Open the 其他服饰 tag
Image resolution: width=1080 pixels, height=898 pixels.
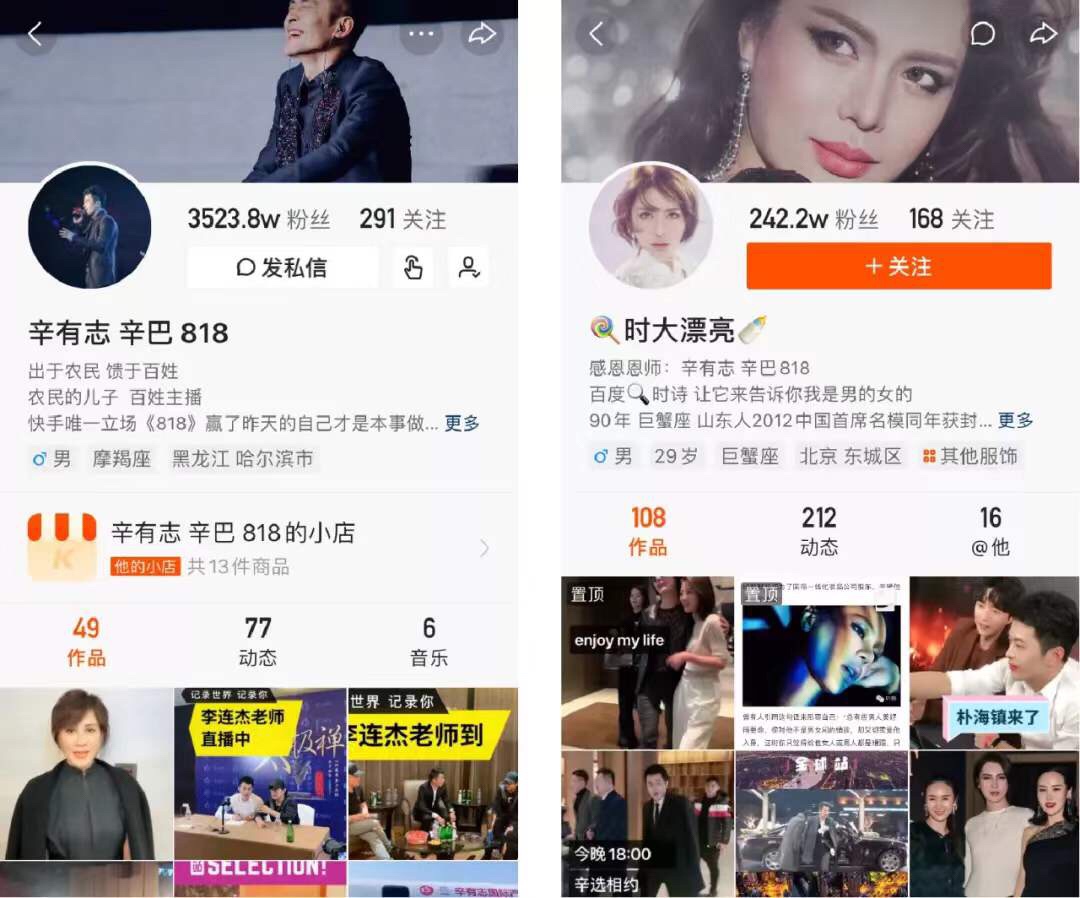(970, 457)
